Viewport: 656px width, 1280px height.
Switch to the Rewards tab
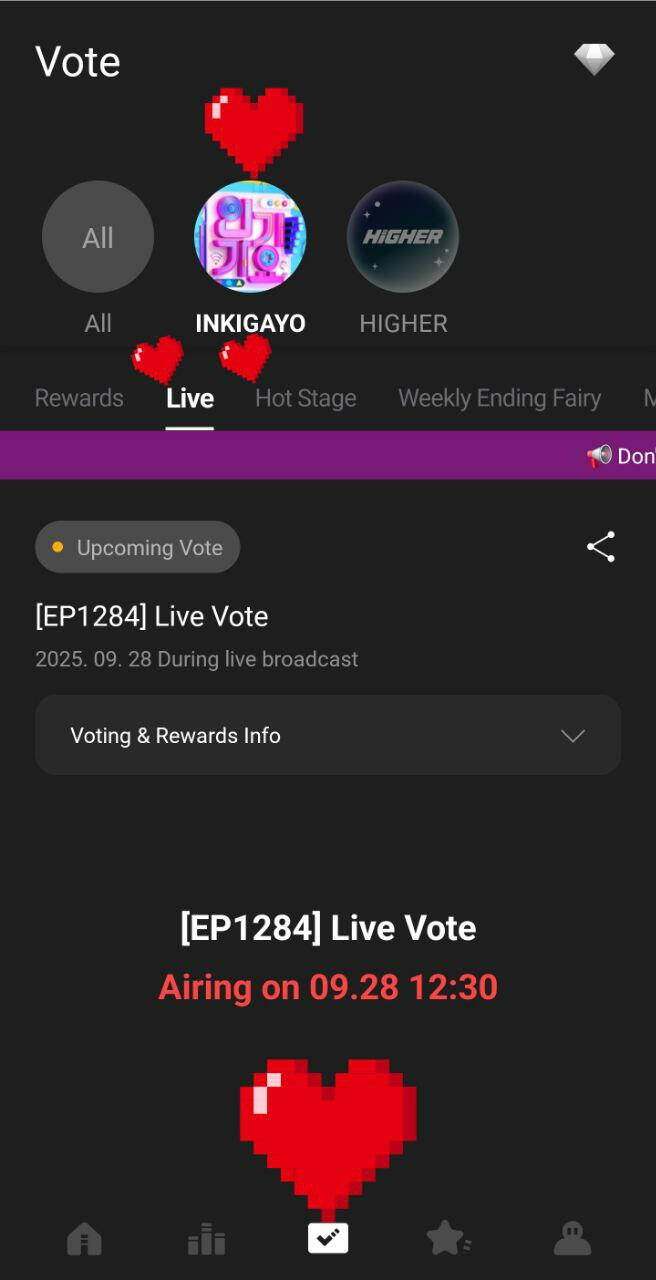[79, 398]
